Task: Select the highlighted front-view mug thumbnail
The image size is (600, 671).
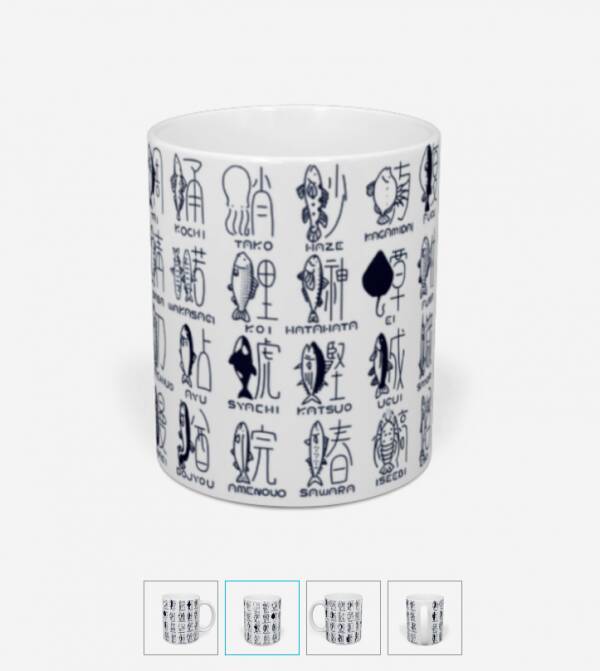Action: [261, 617]
